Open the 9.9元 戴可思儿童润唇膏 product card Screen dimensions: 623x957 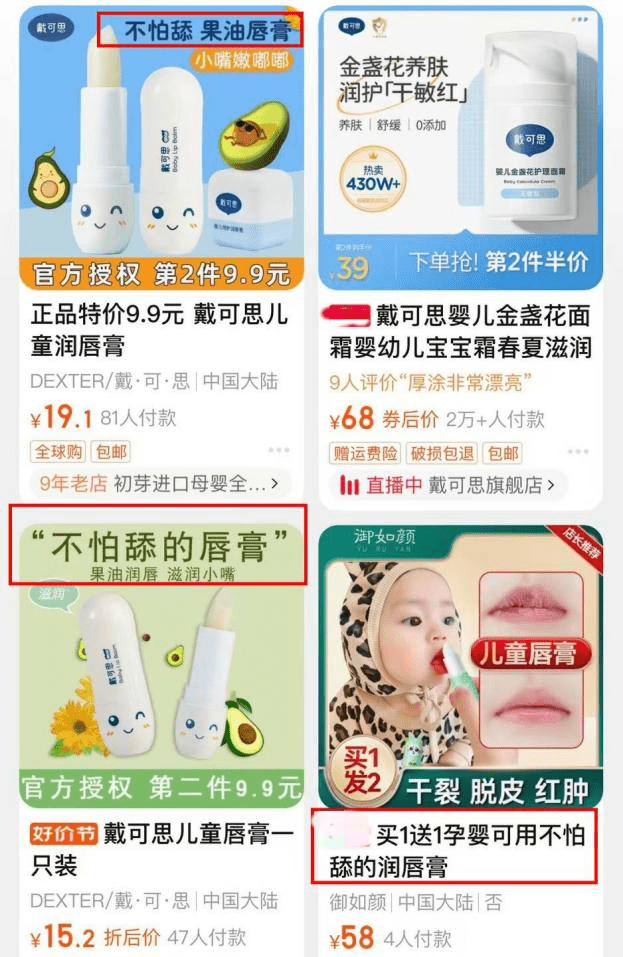(160, 330)
